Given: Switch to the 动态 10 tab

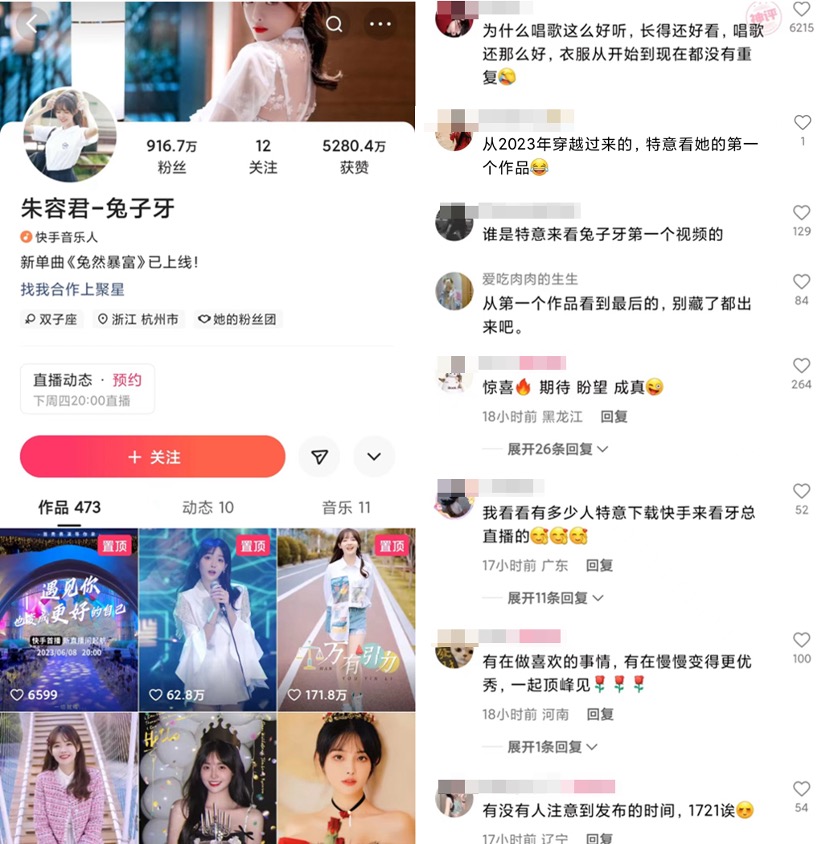Looking at the screenshot, I should tap(208, 507).
